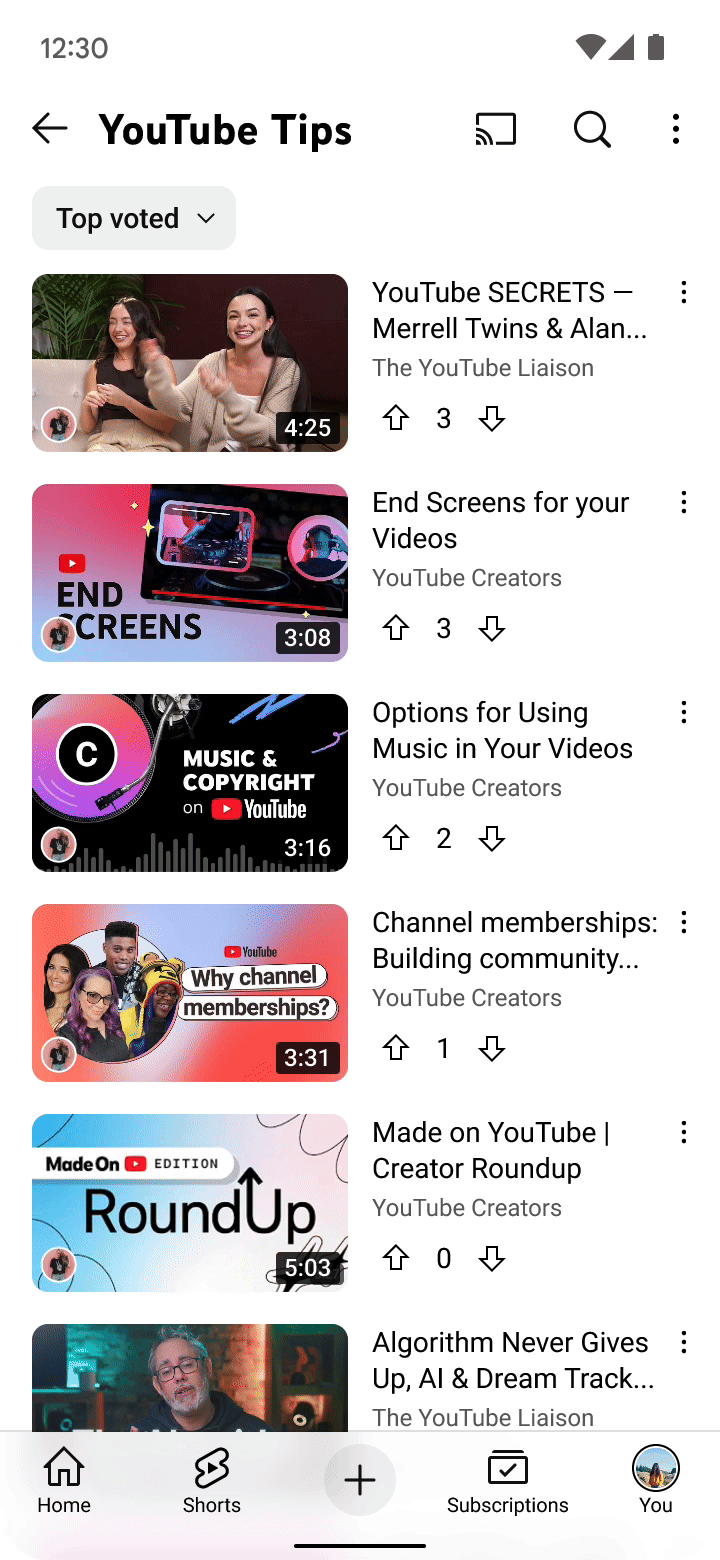Screen dimensions: 720x1560
Task: Tap the Home icon in bottom navigation
Action: 63,1467
